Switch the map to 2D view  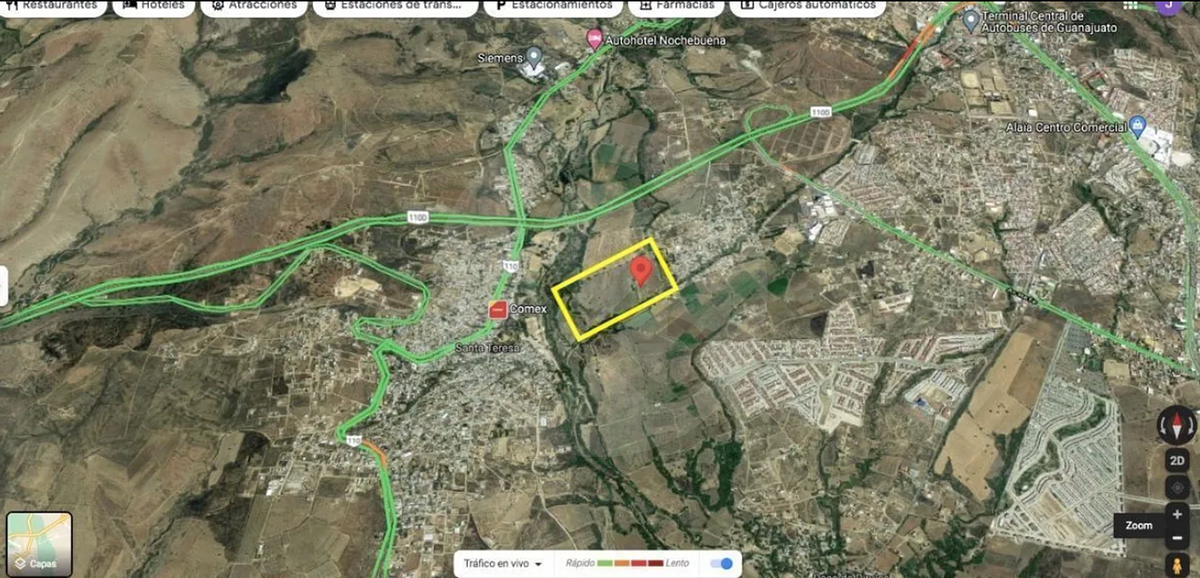point(1177,462)
